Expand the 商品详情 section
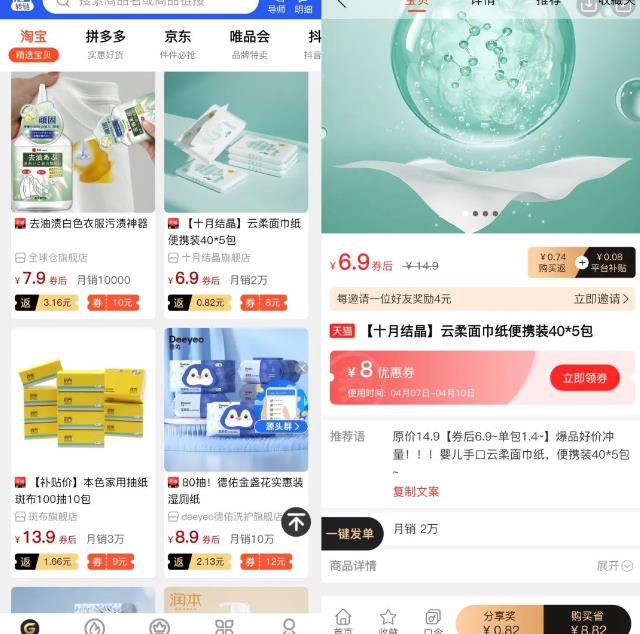This screenshot has width=640, height=634. tap(613, 566)
